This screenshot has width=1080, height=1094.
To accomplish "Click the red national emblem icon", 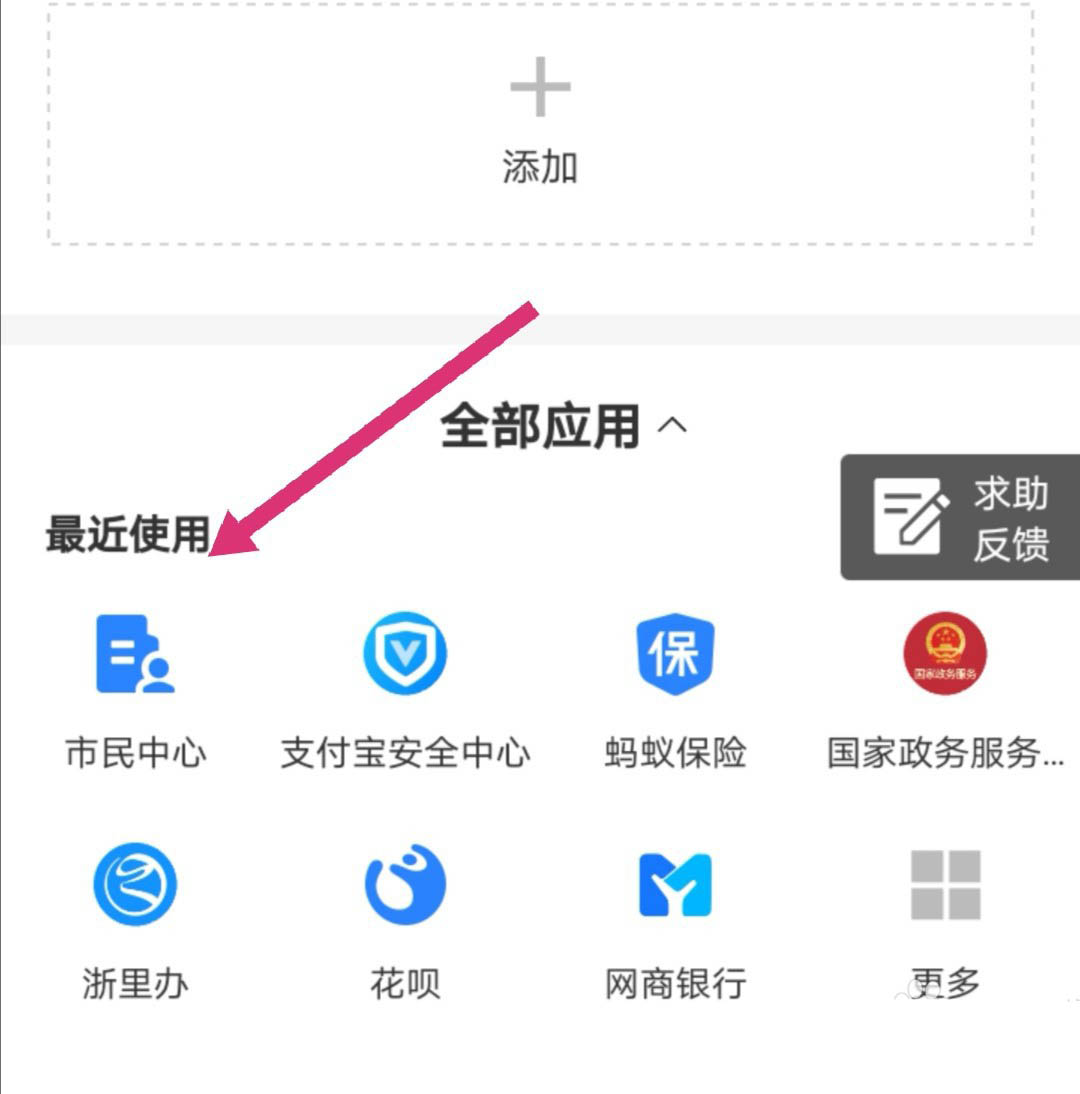I will [x=945, y=655].
